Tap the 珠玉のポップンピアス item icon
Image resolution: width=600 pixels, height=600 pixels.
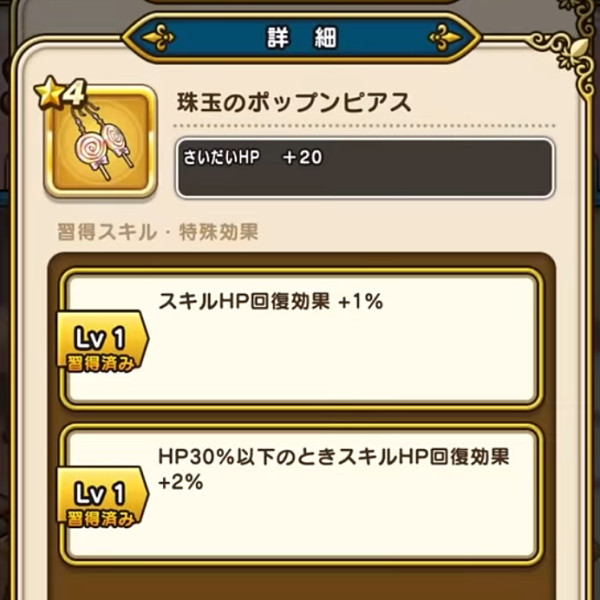[x=100, y=142]
